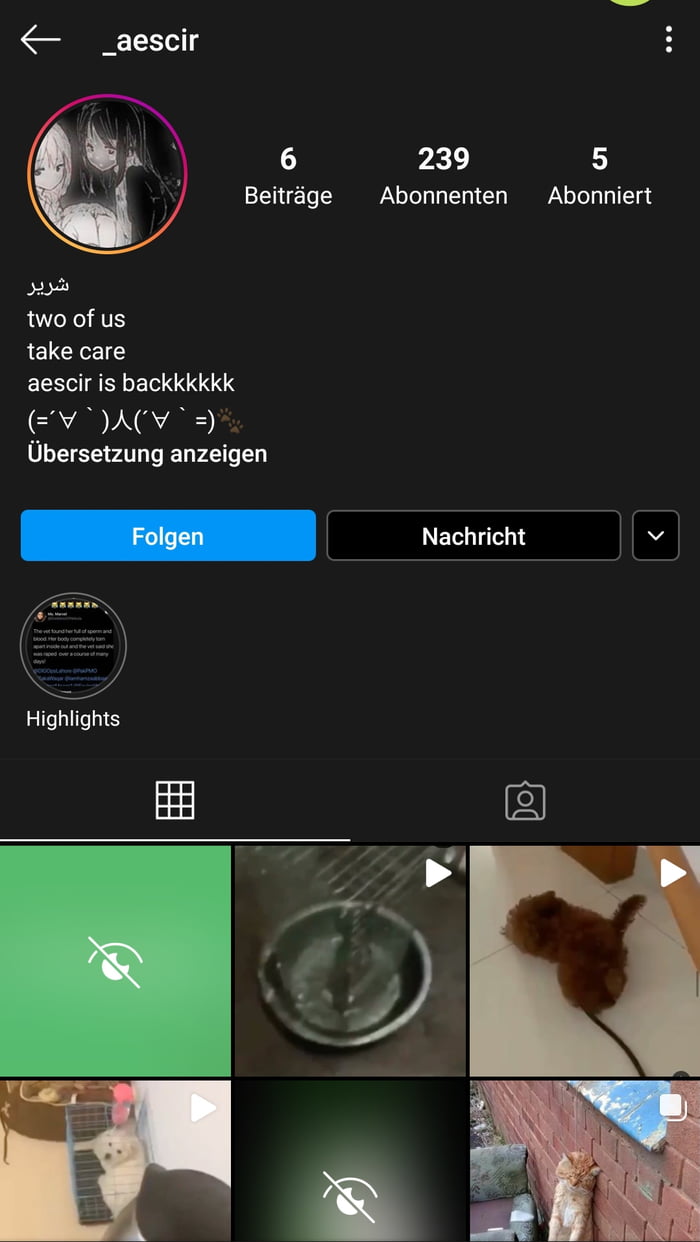
Task: View the profile picture story
Action: click(x=107, y=174)
